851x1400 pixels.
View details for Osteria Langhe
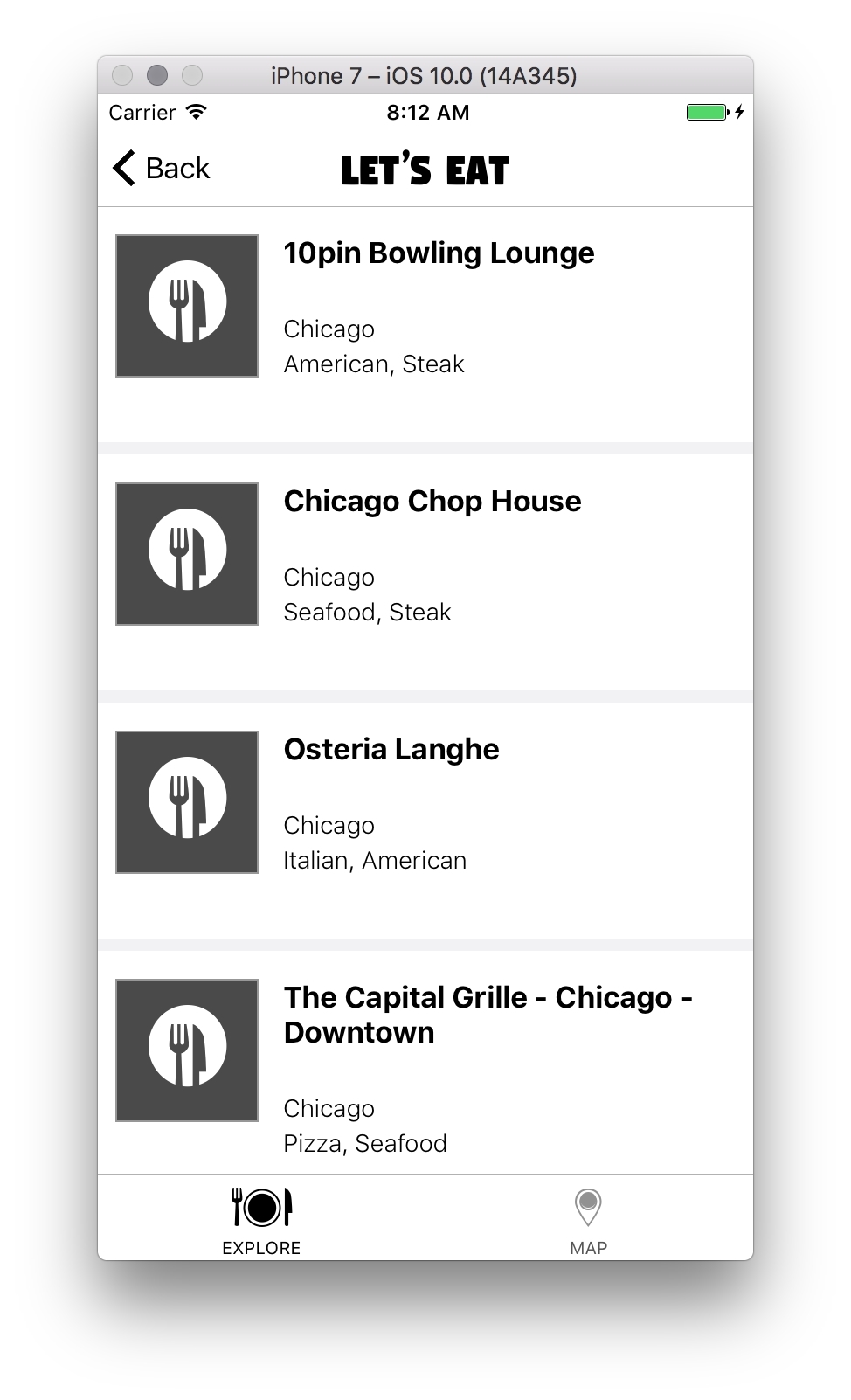(x=425, y=821)
